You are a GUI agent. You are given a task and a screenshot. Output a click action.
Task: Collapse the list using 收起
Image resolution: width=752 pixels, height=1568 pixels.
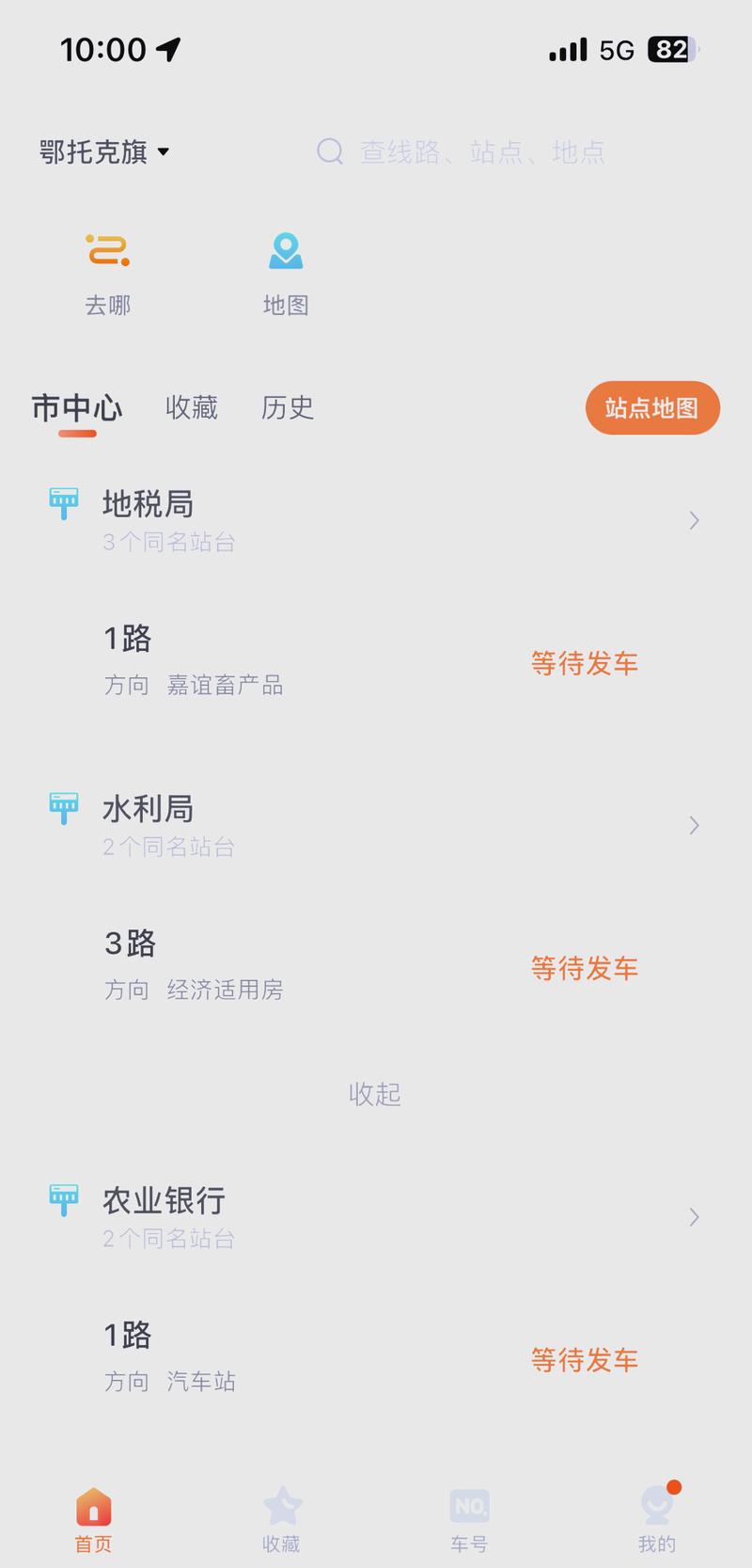(376, 1094)
